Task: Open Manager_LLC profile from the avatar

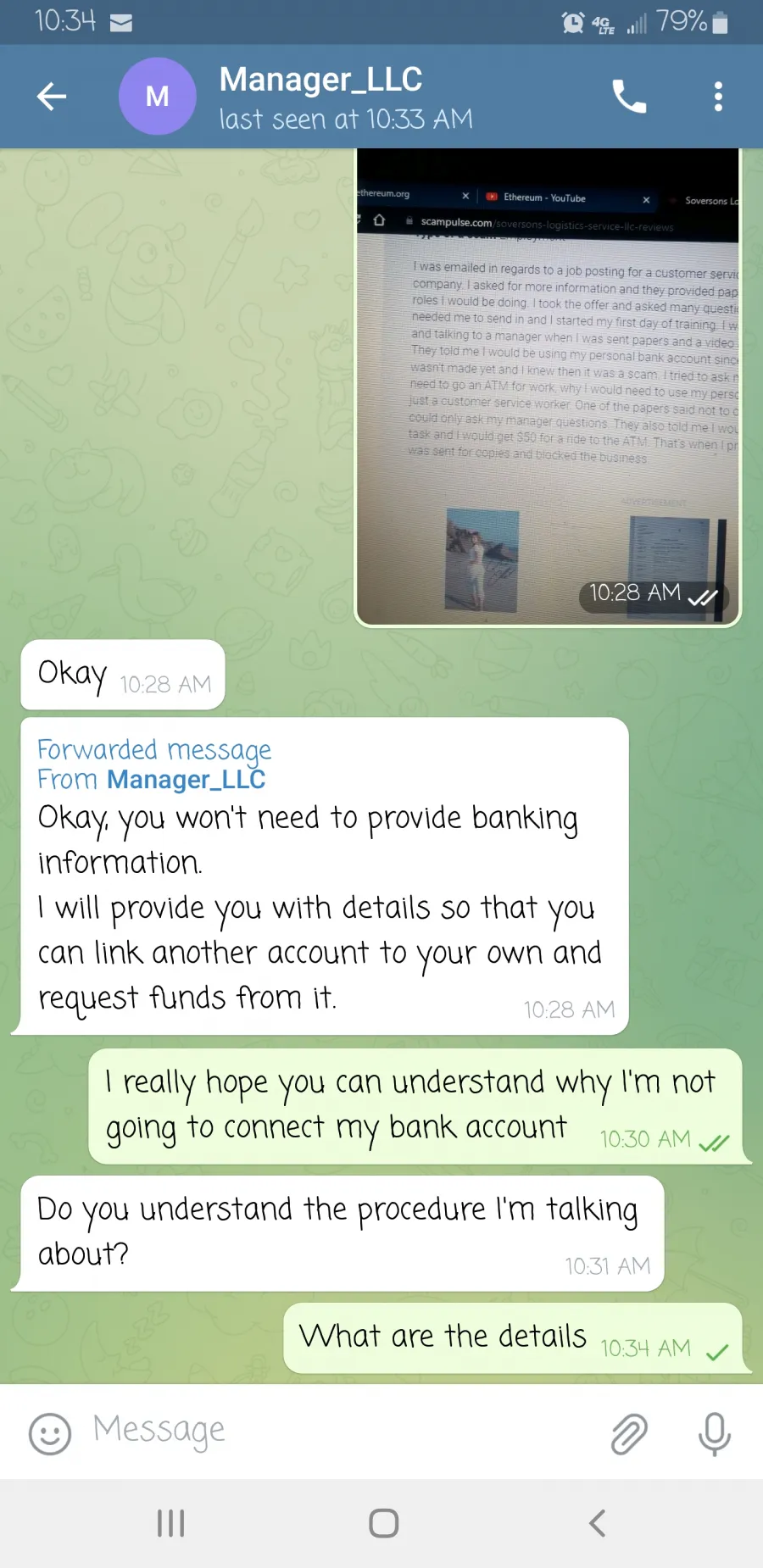Action: pyautogui.click(x=158, y=97)
